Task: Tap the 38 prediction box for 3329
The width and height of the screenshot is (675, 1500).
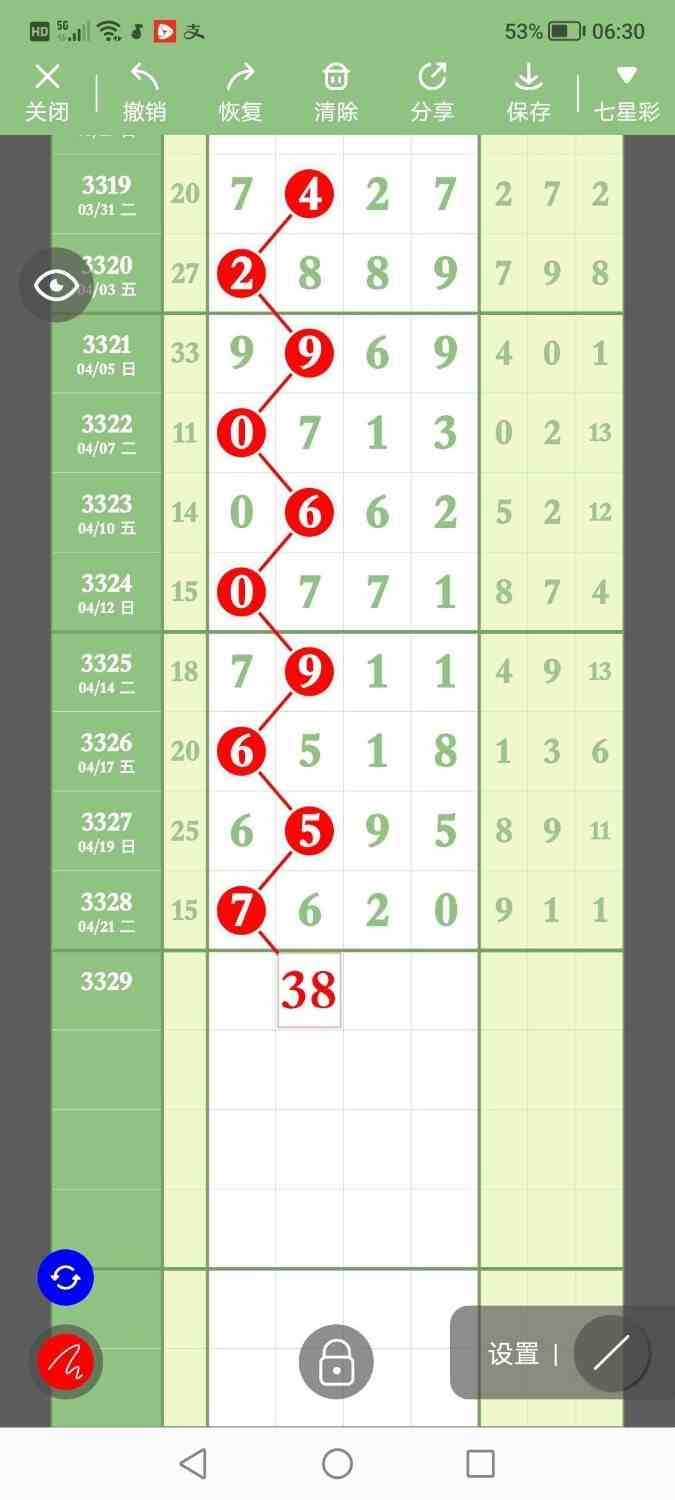Action: coord(309,990)
